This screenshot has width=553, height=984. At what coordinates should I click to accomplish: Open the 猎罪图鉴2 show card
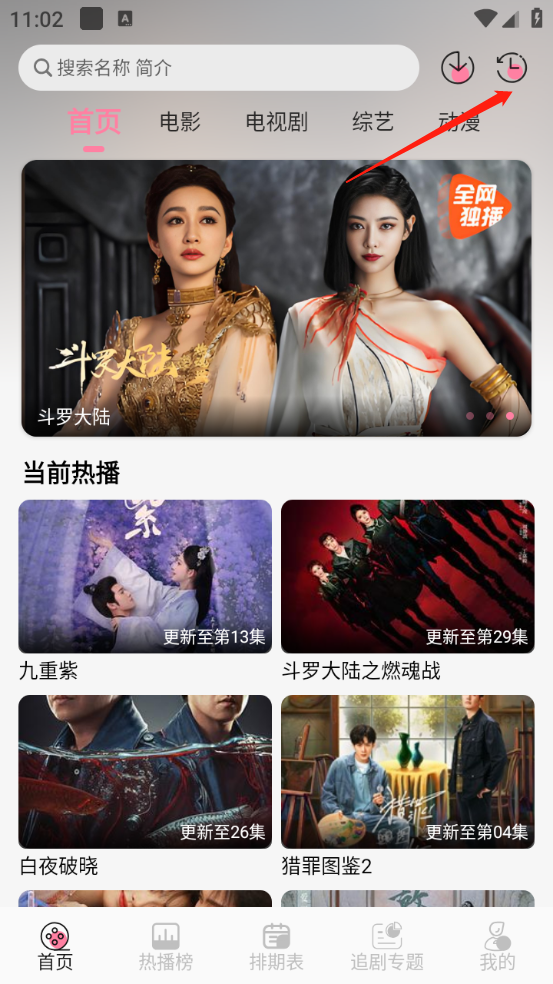(x=408, y=786)
